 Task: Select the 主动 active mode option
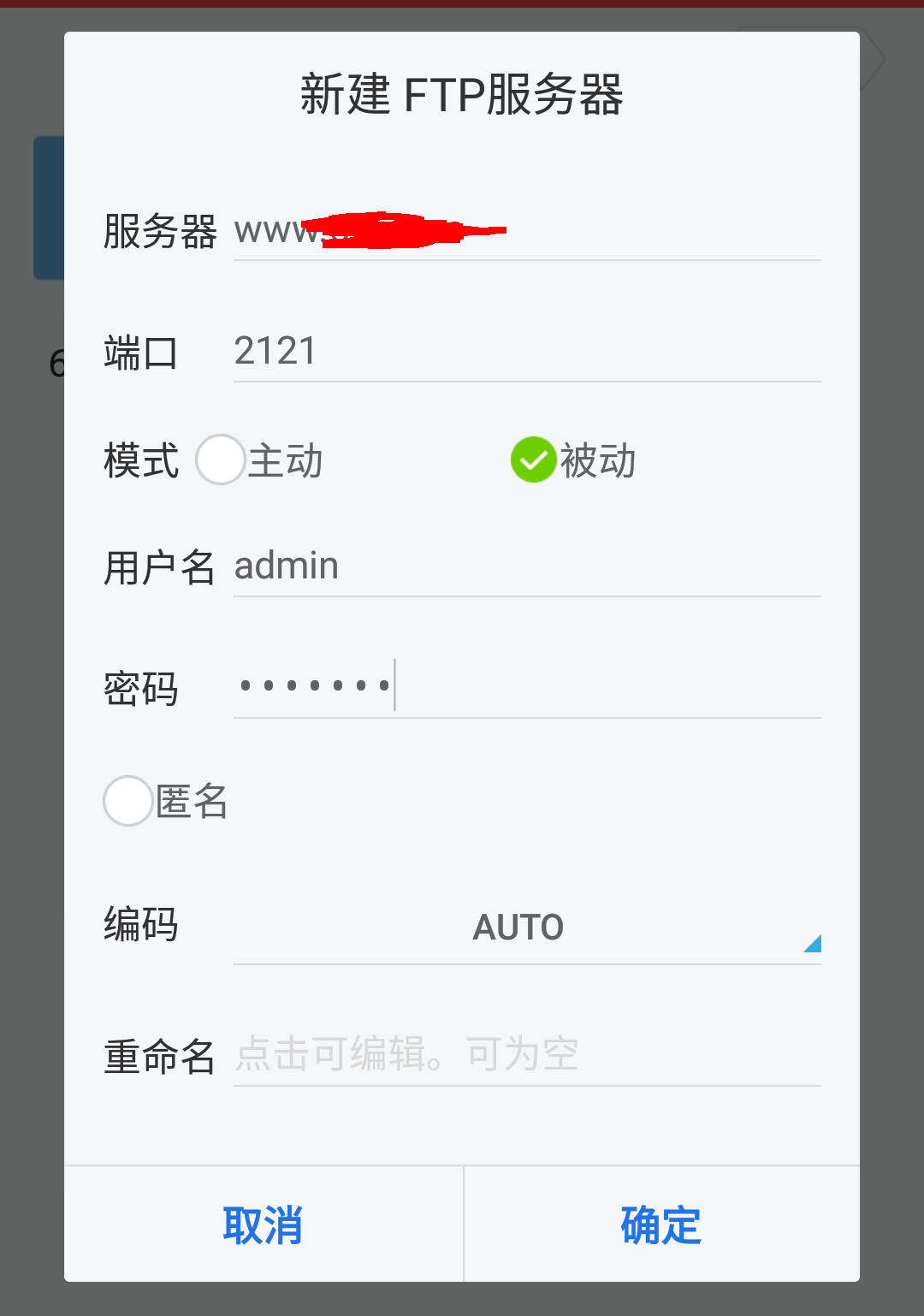(x=222, y=460)
